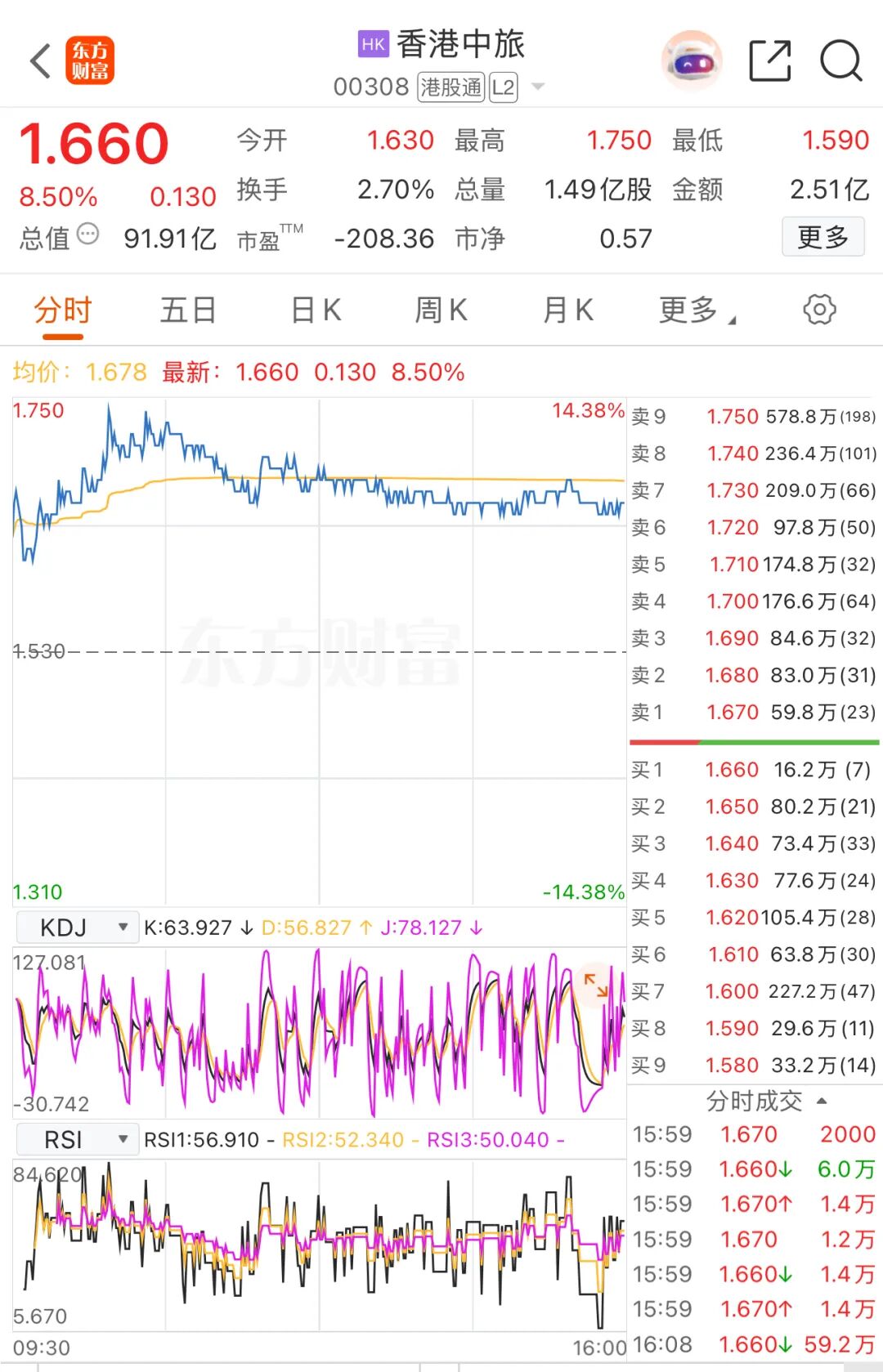Select the 分时 chart tab
This screenshot has height=1372, width=883.
pos(63,311)
